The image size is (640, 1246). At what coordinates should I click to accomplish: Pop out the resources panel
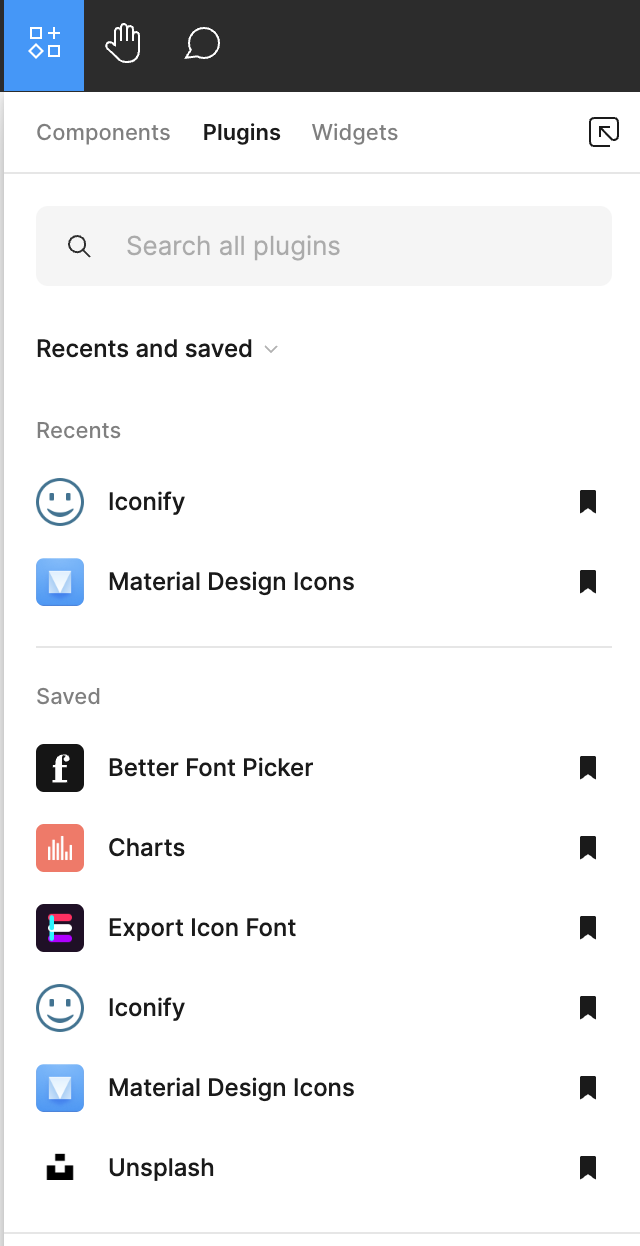tap(603, 132)
